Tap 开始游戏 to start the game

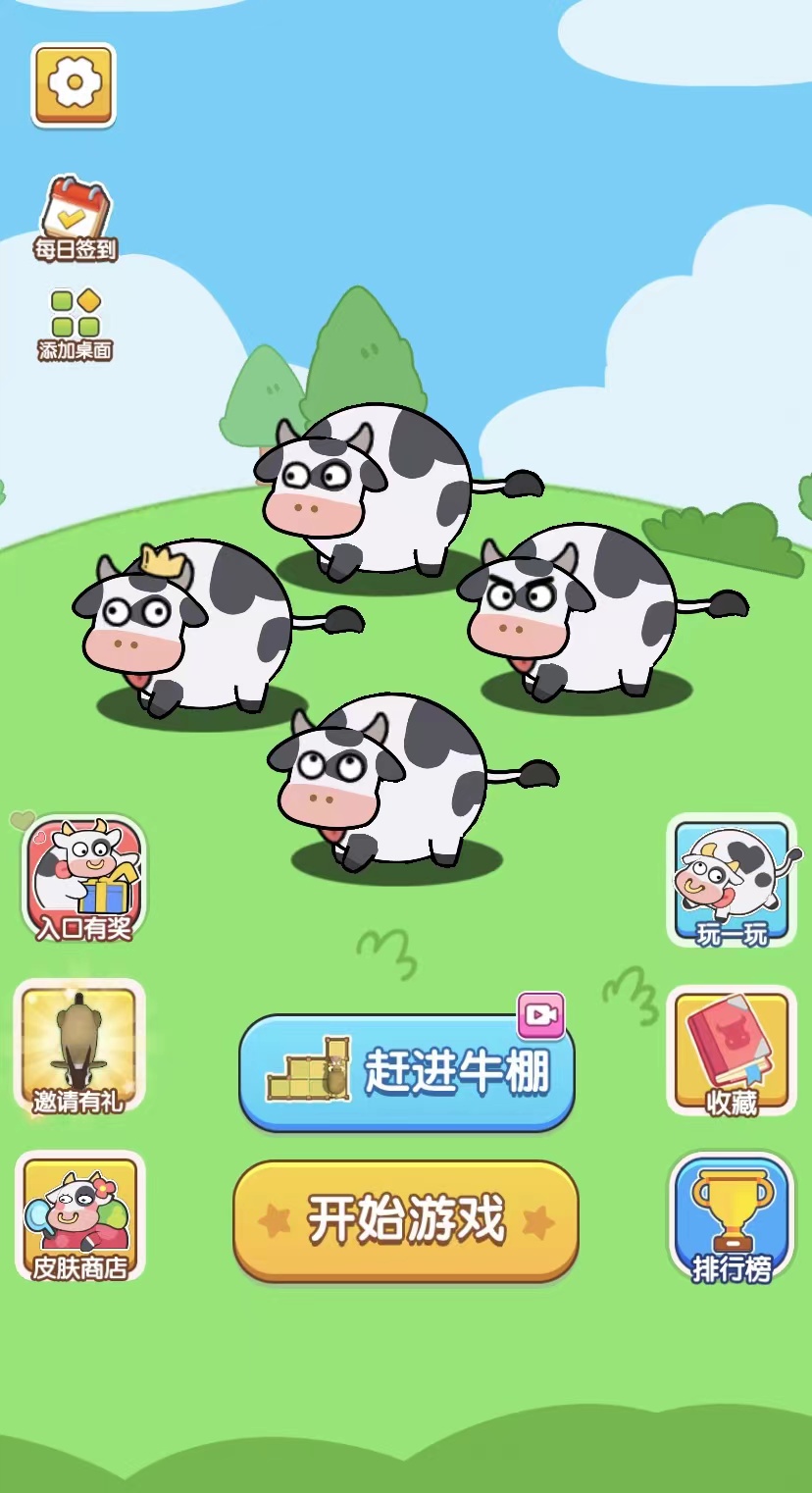[x=405, y=1219]
